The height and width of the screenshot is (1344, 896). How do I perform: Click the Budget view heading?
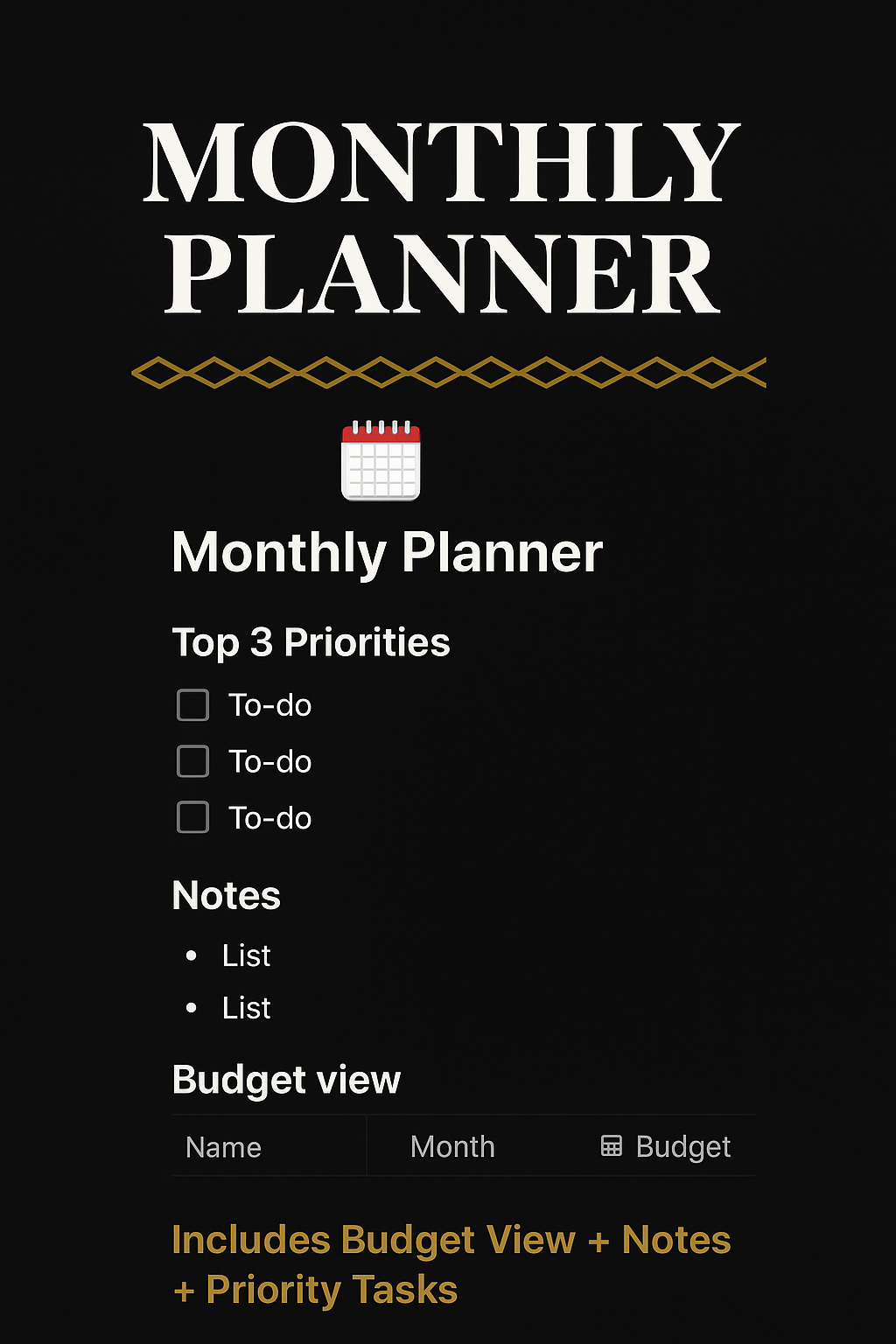coord(286,1080)
